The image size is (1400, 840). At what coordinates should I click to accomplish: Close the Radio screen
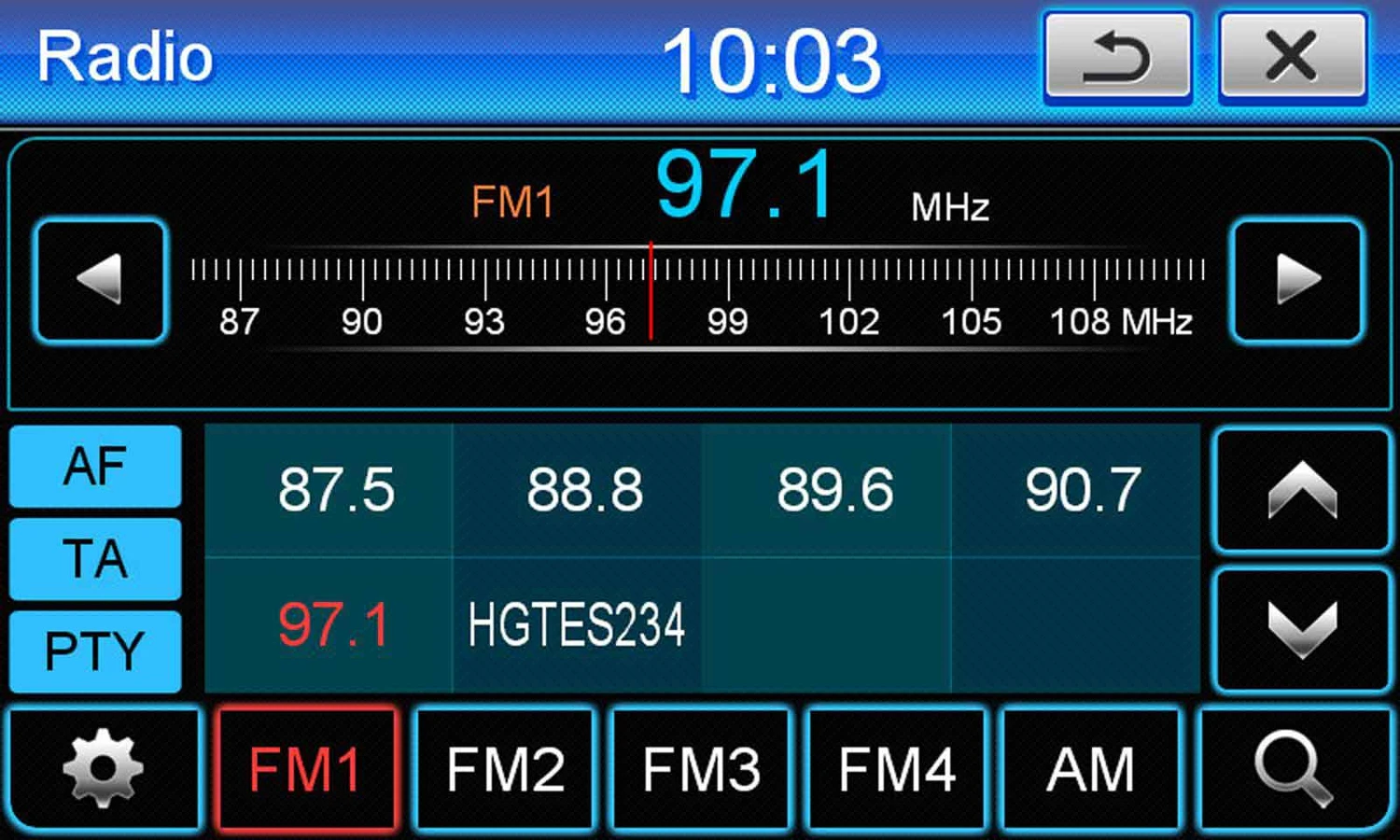click(x=1292, y=56)
